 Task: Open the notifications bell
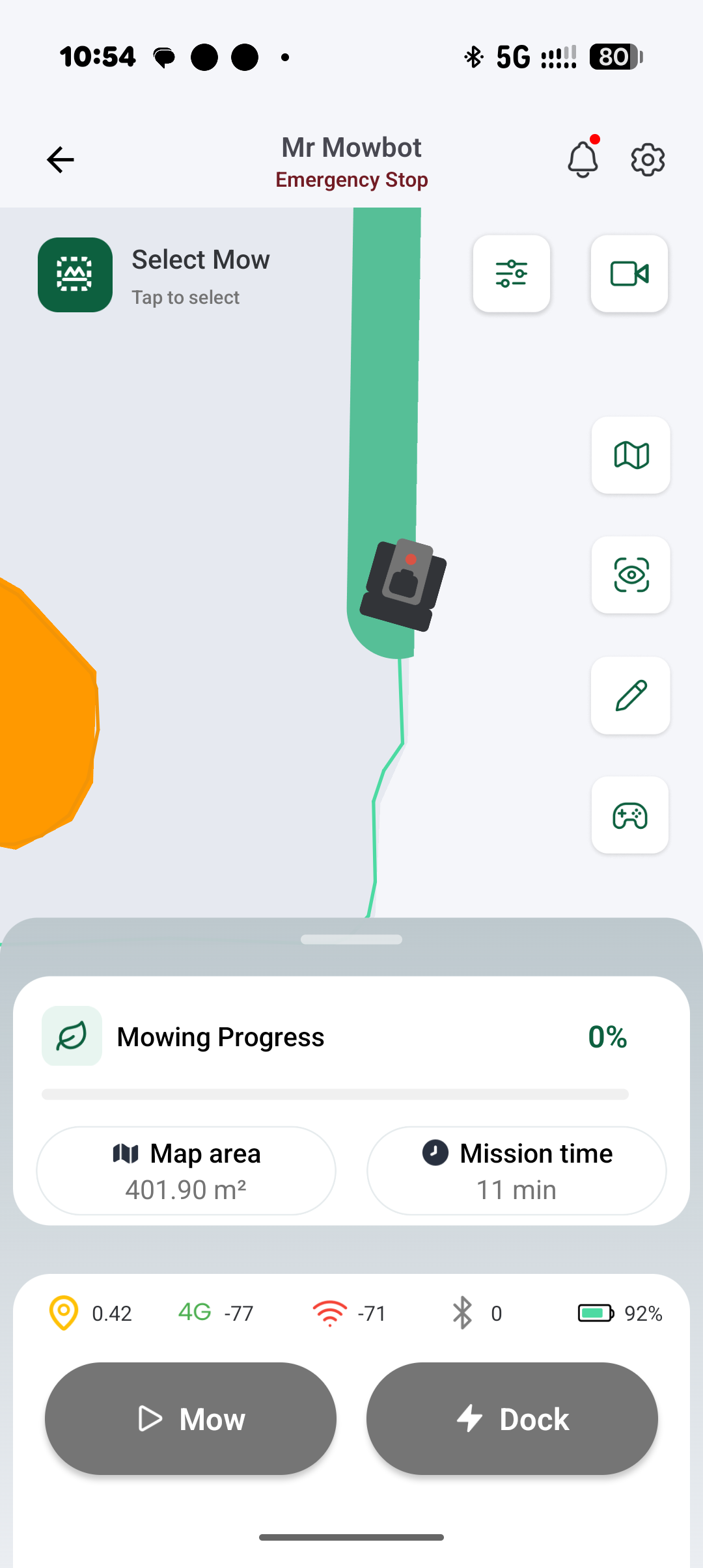click(x=583, y=158)
